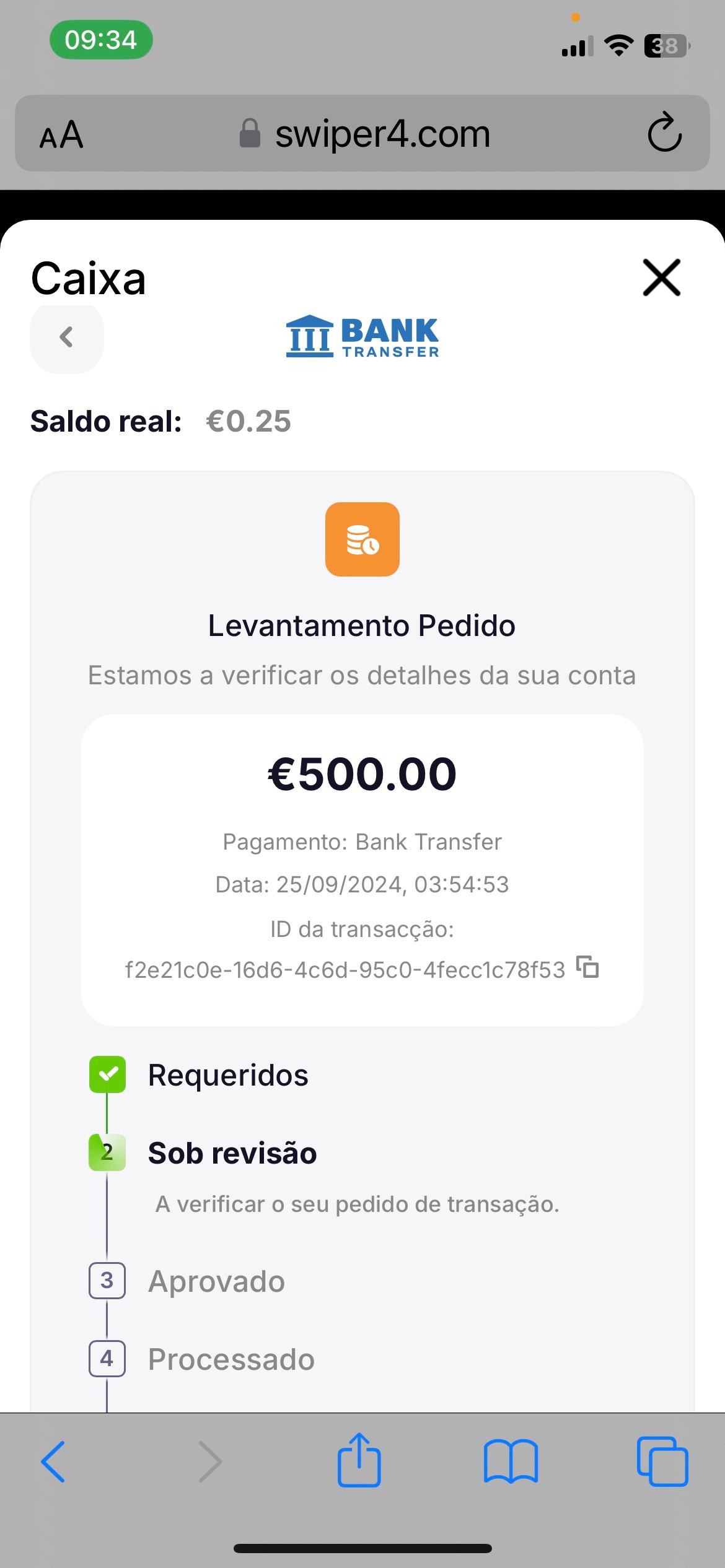
Task: Open Safari text size options
Action: [61, 134]
